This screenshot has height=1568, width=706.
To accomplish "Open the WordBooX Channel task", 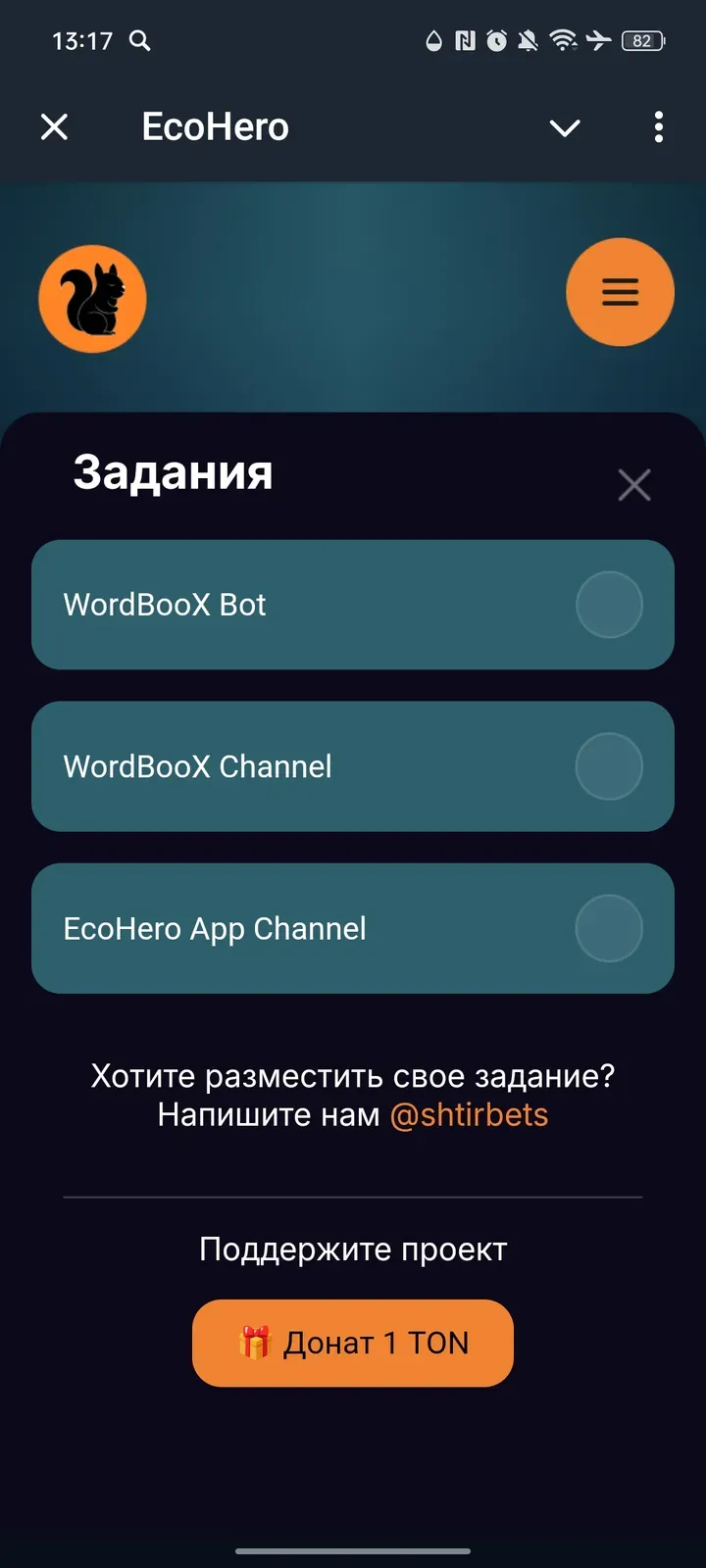I will (353, 766).
